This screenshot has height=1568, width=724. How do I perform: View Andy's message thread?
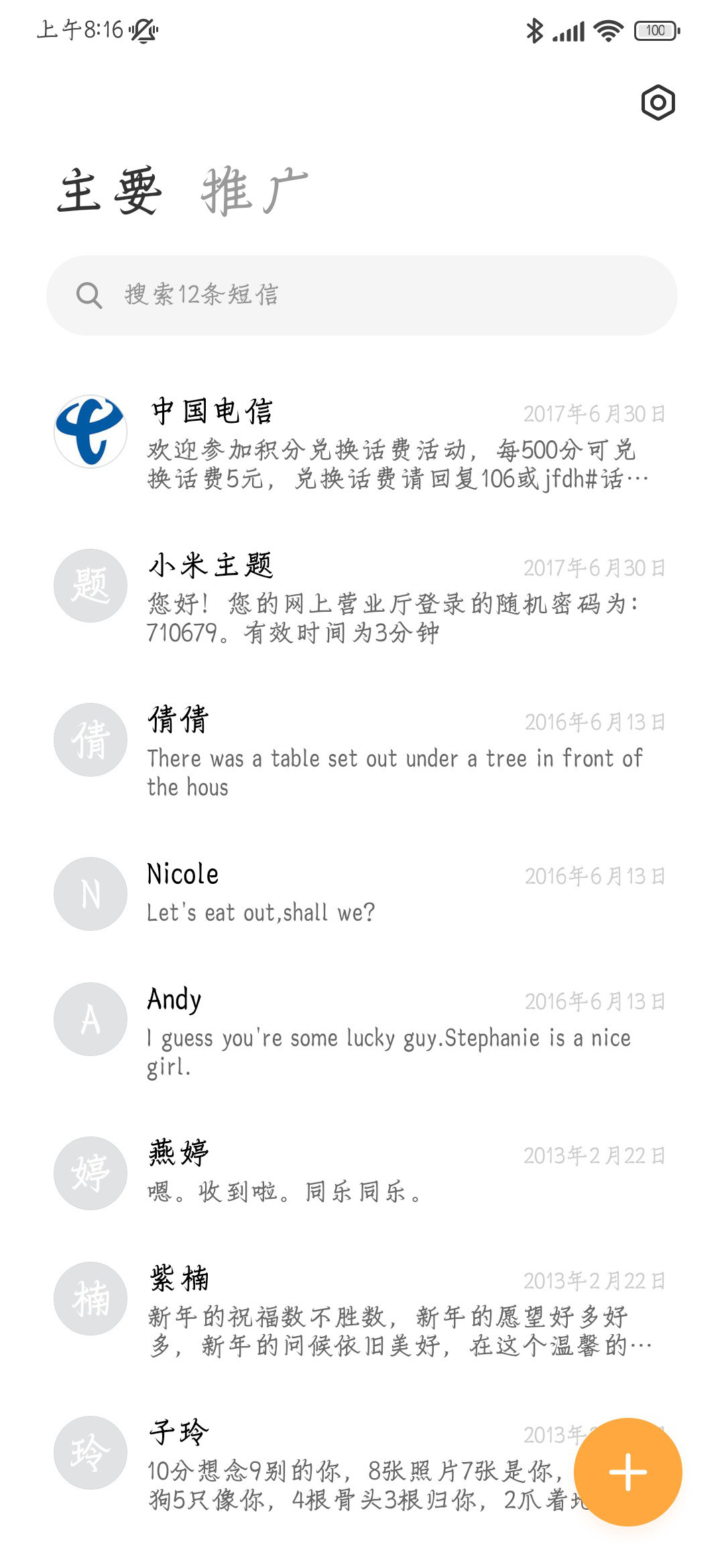pos(362,1030)
